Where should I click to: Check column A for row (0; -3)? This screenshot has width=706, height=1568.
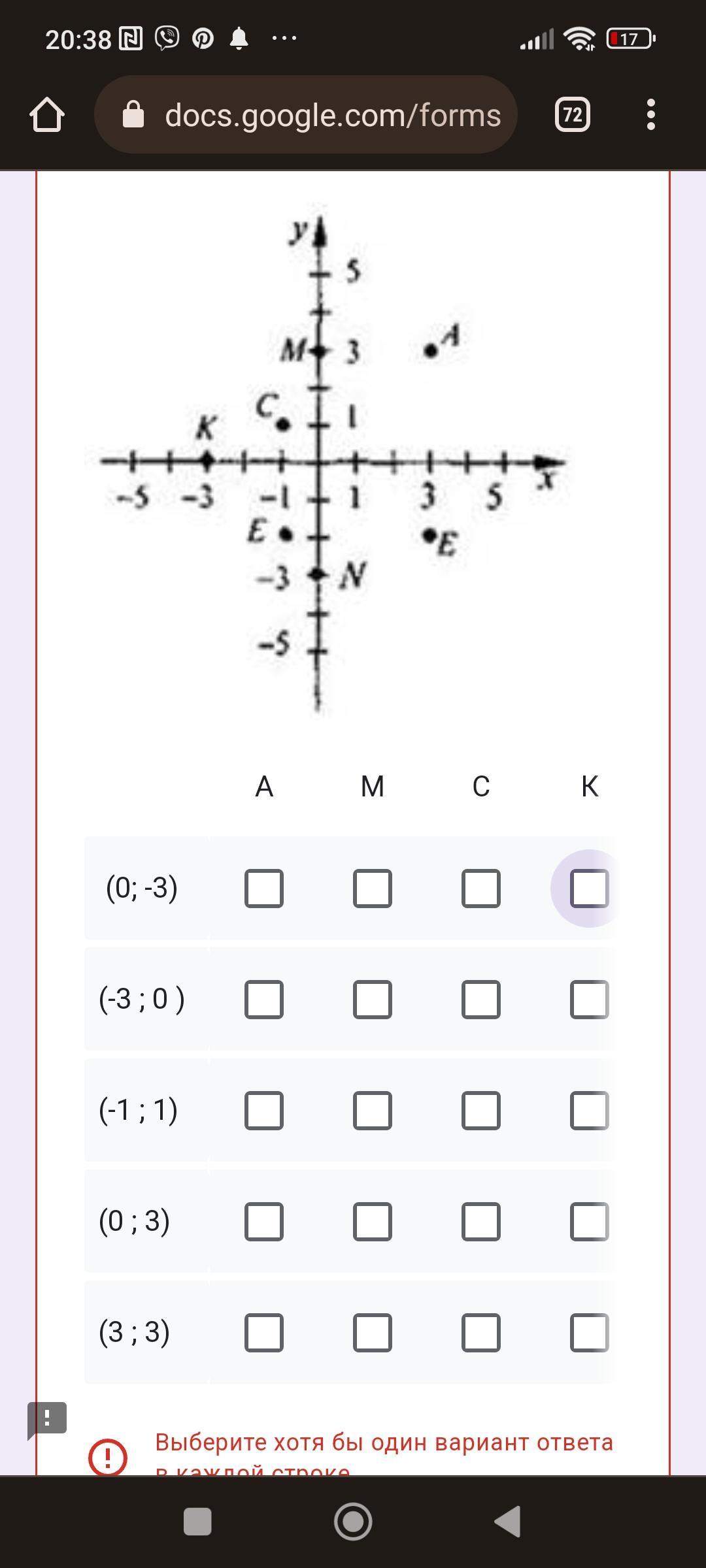[264, 889]
